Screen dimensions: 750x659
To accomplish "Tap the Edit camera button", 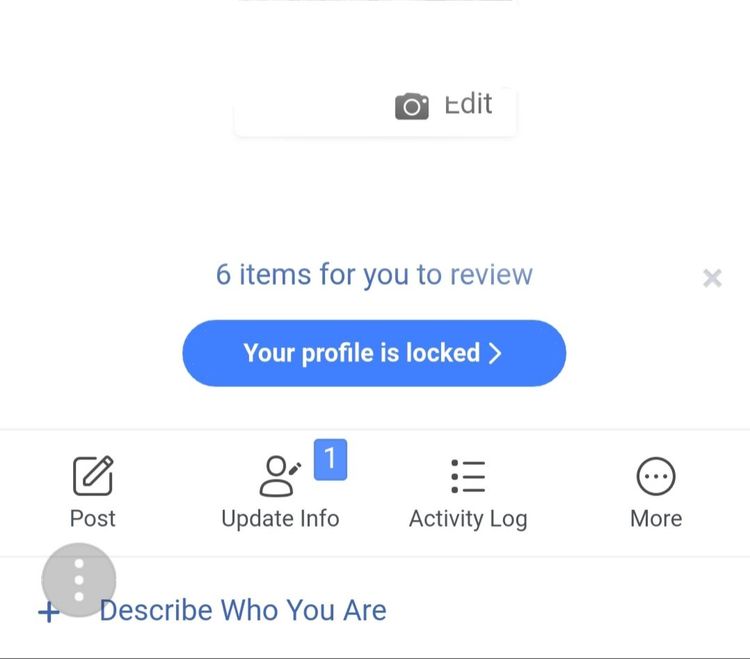I will coord(443,105).
